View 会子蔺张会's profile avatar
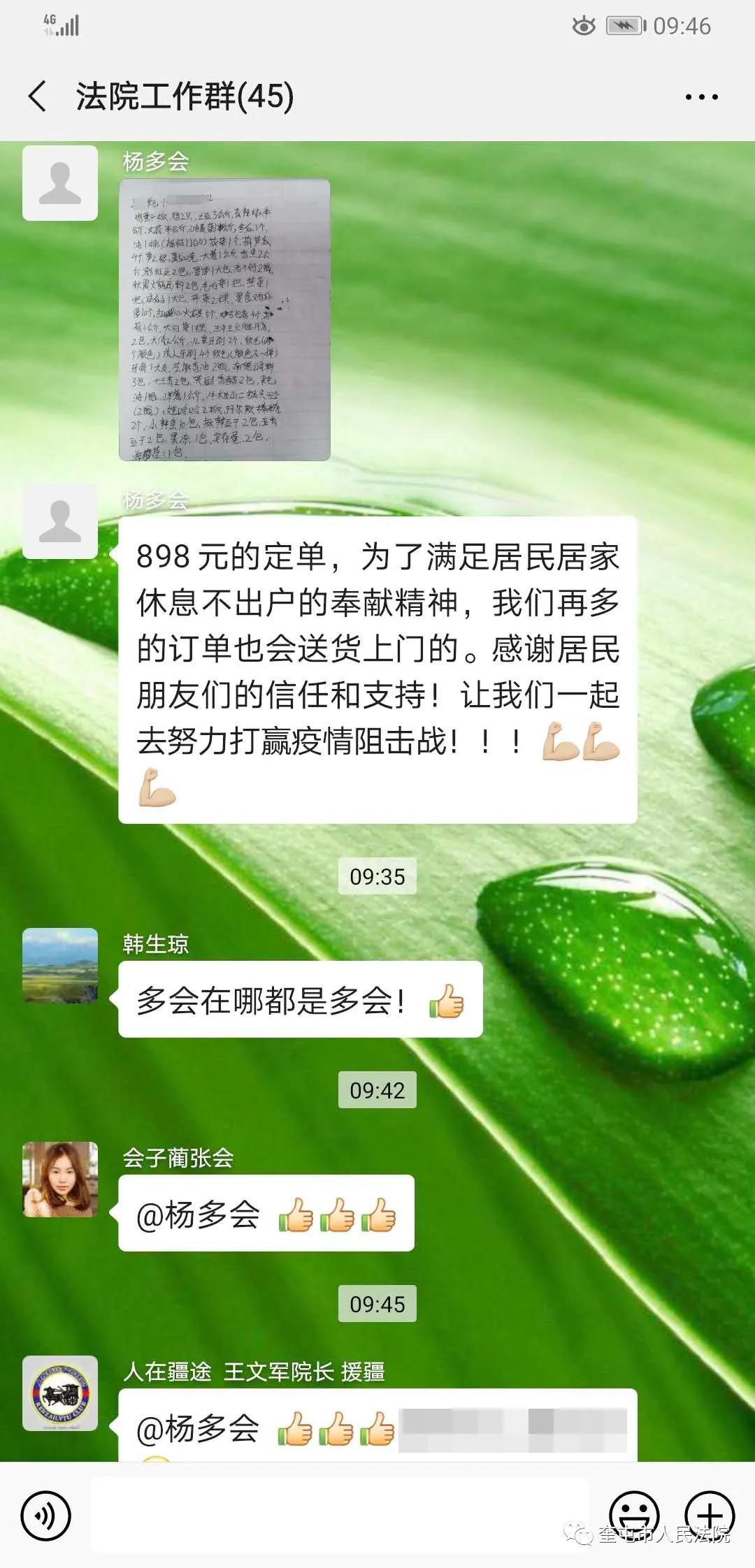Viewport: 755px width, 1568px height. coord(60,1179)
